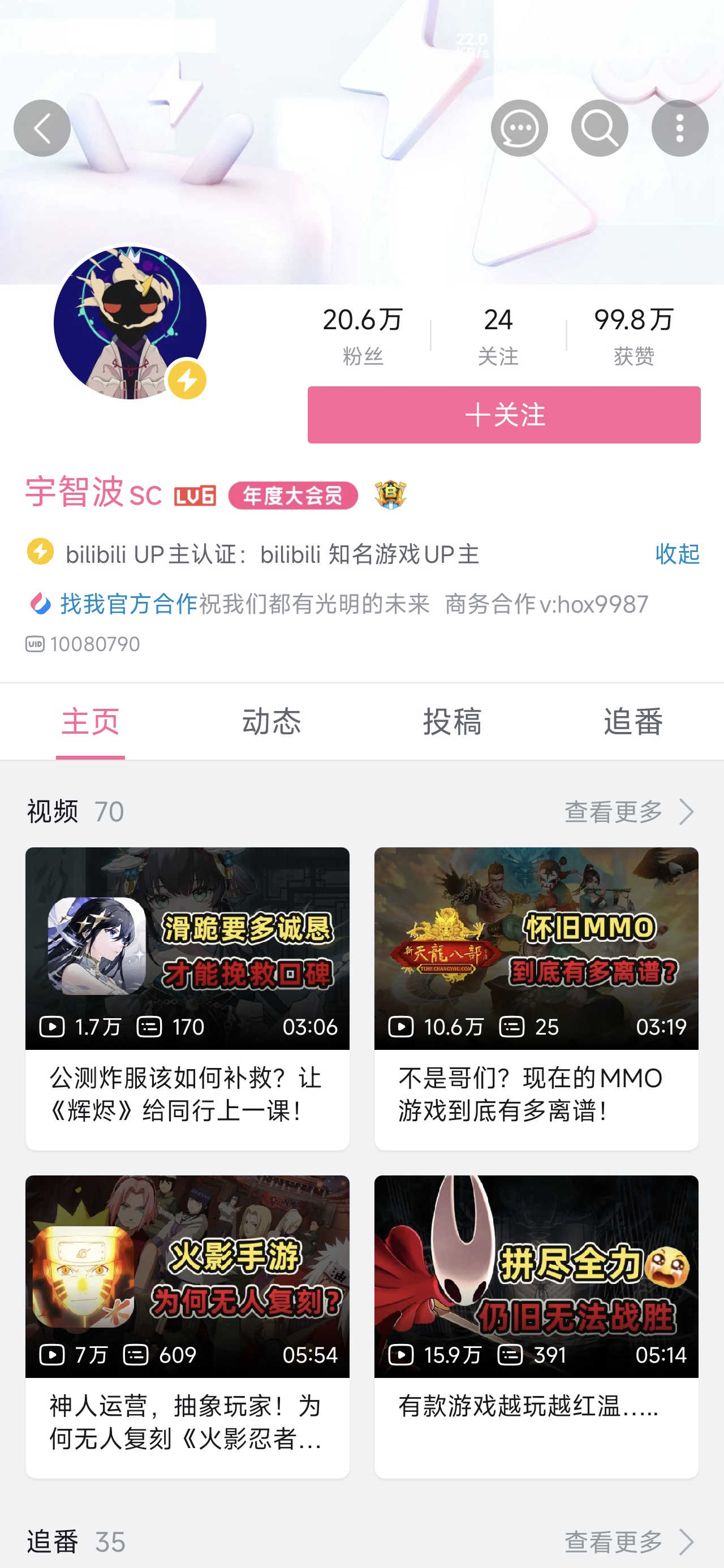Go back using the arrow icon
The height and width of the screenshot is (1568, 724).
pyautogui.click(x=42, y=128)
